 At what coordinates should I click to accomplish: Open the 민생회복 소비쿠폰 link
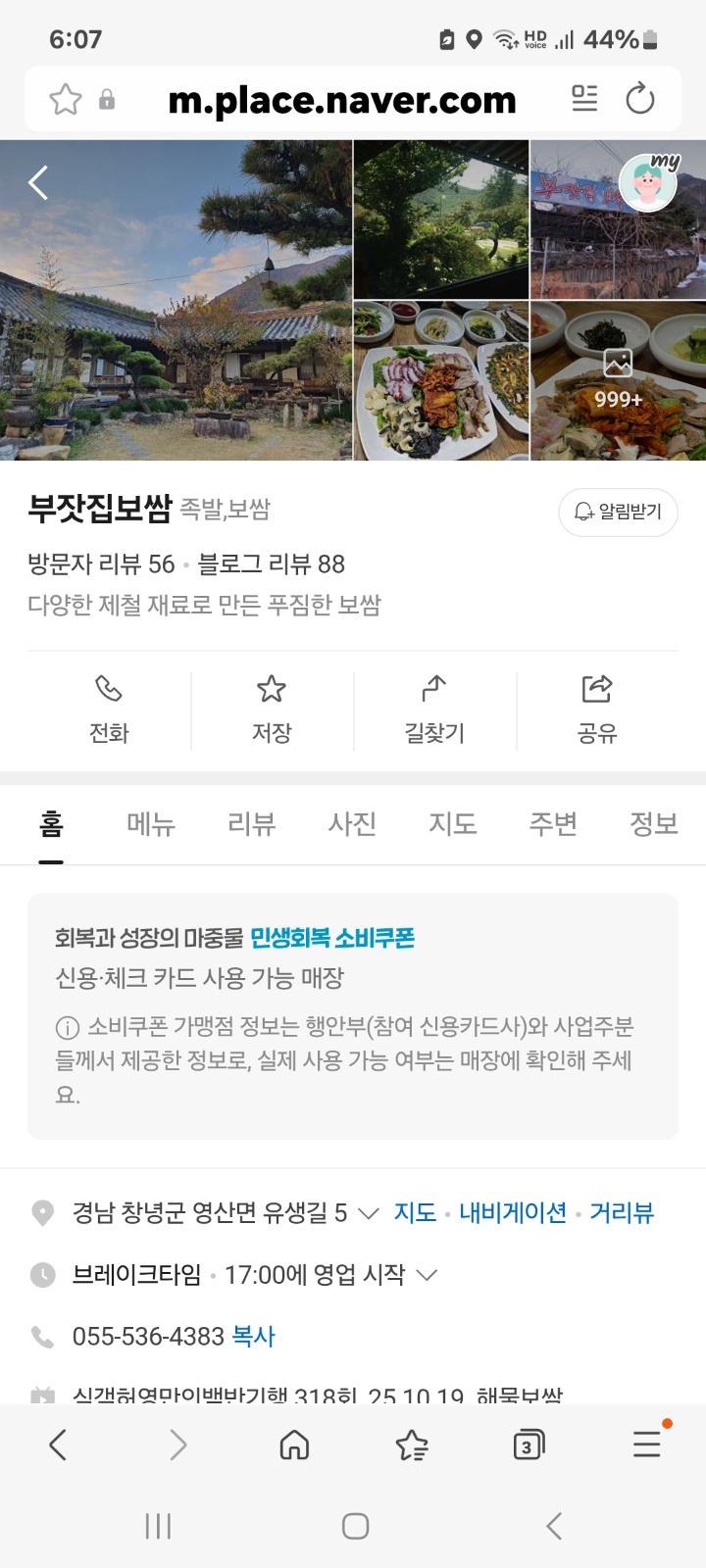tap(334, 938)
